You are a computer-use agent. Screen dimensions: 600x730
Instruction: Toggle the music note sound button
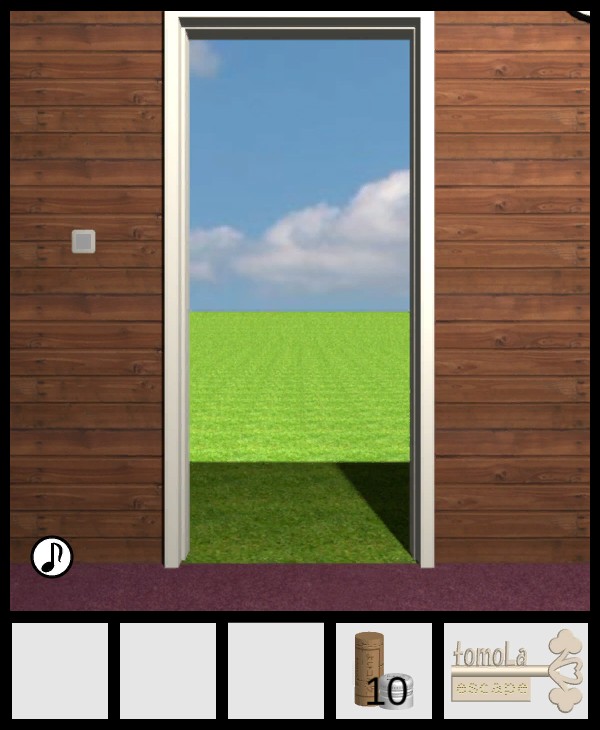[52, 557]
